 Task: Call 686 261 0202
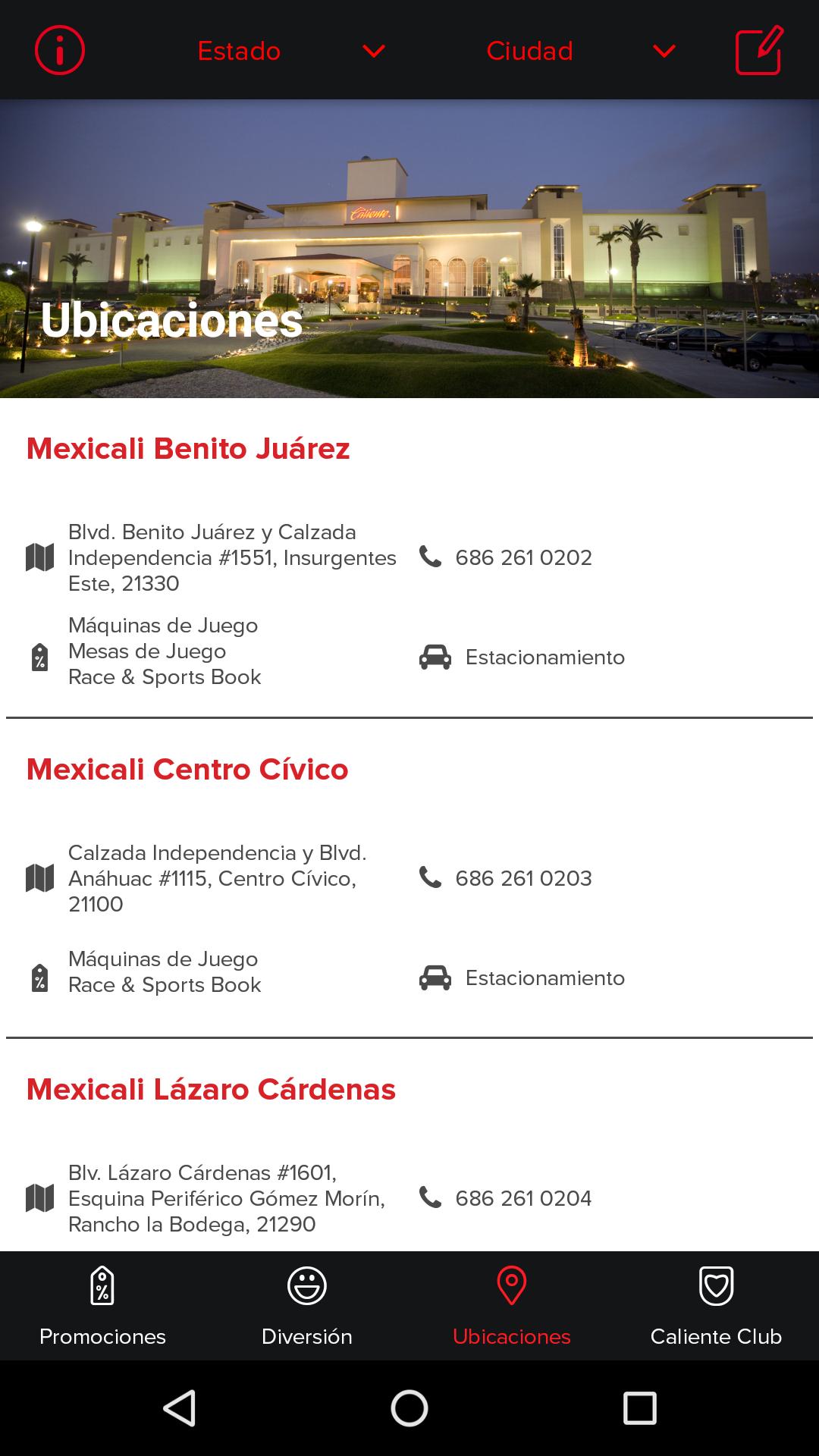[x=522, y=557]
